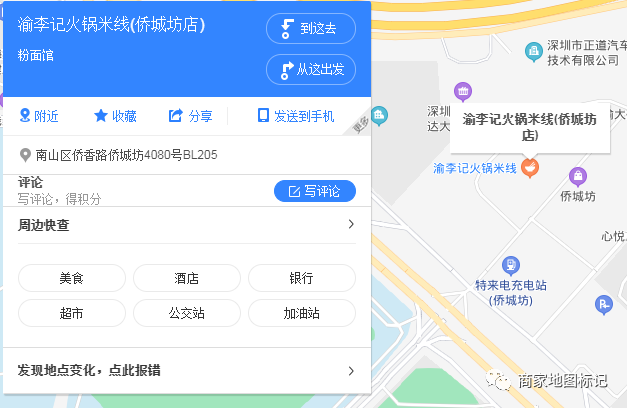Open 发现地点变化，点此报错 report error row
This screenshot has height=408, width=627.
[x=186, y=371]
